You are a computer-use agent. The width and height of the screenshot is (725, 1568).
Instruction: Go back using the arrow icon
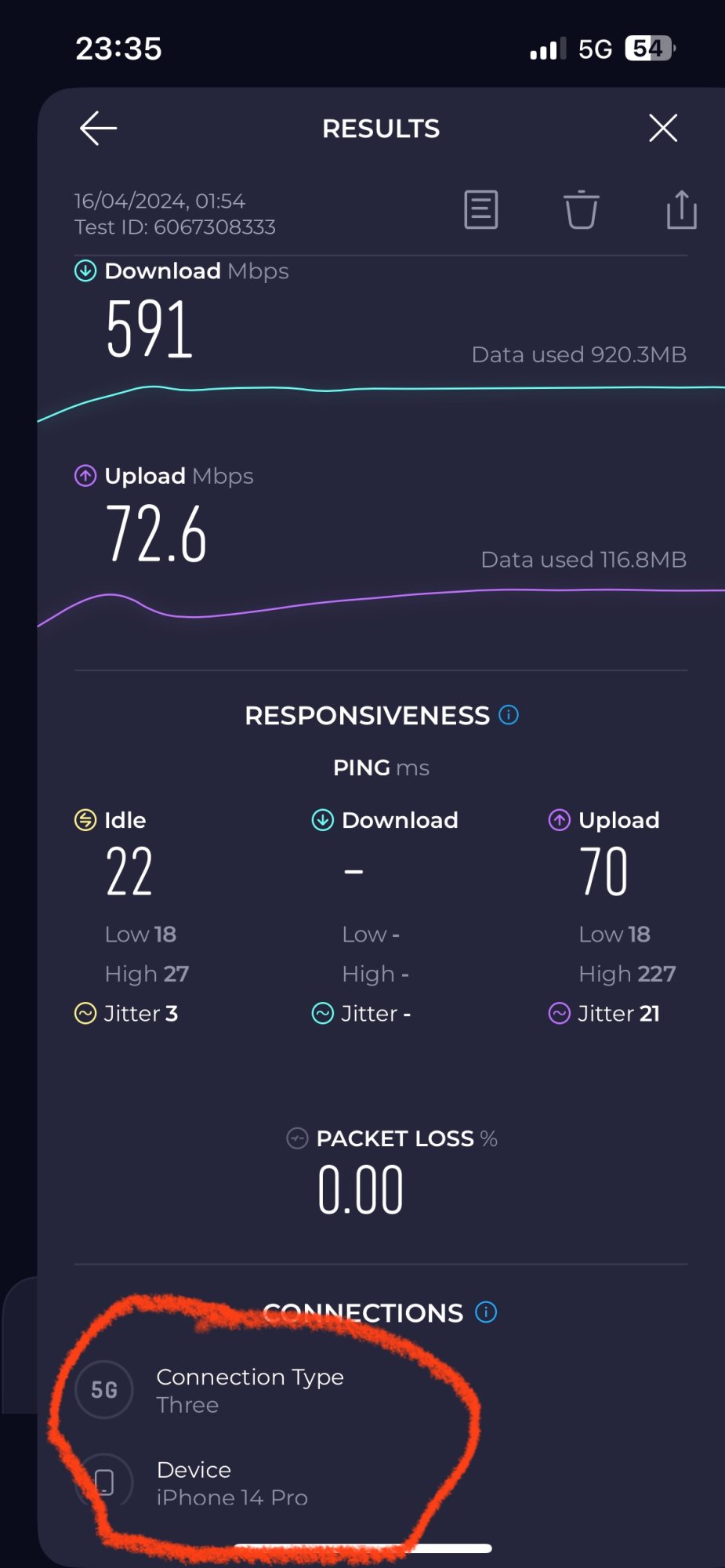(x=98, y=129)
